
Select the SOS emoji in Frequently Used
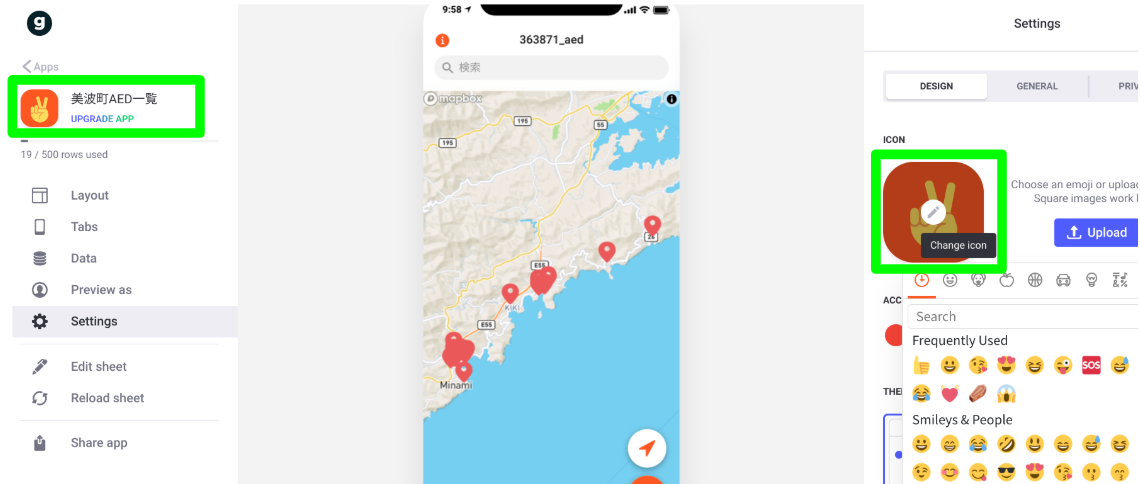1091,365
